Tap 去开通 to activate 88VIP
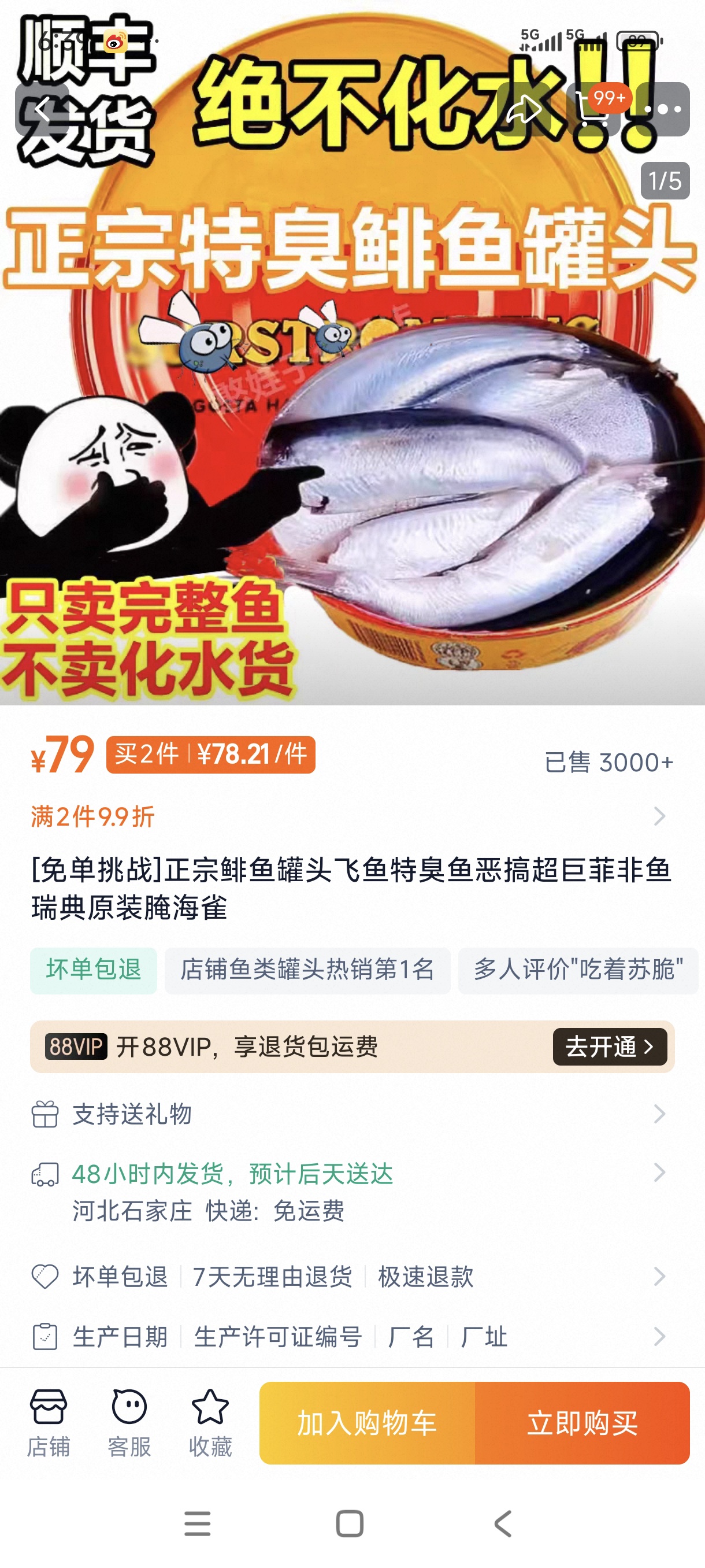 (x=610, y=1047)
